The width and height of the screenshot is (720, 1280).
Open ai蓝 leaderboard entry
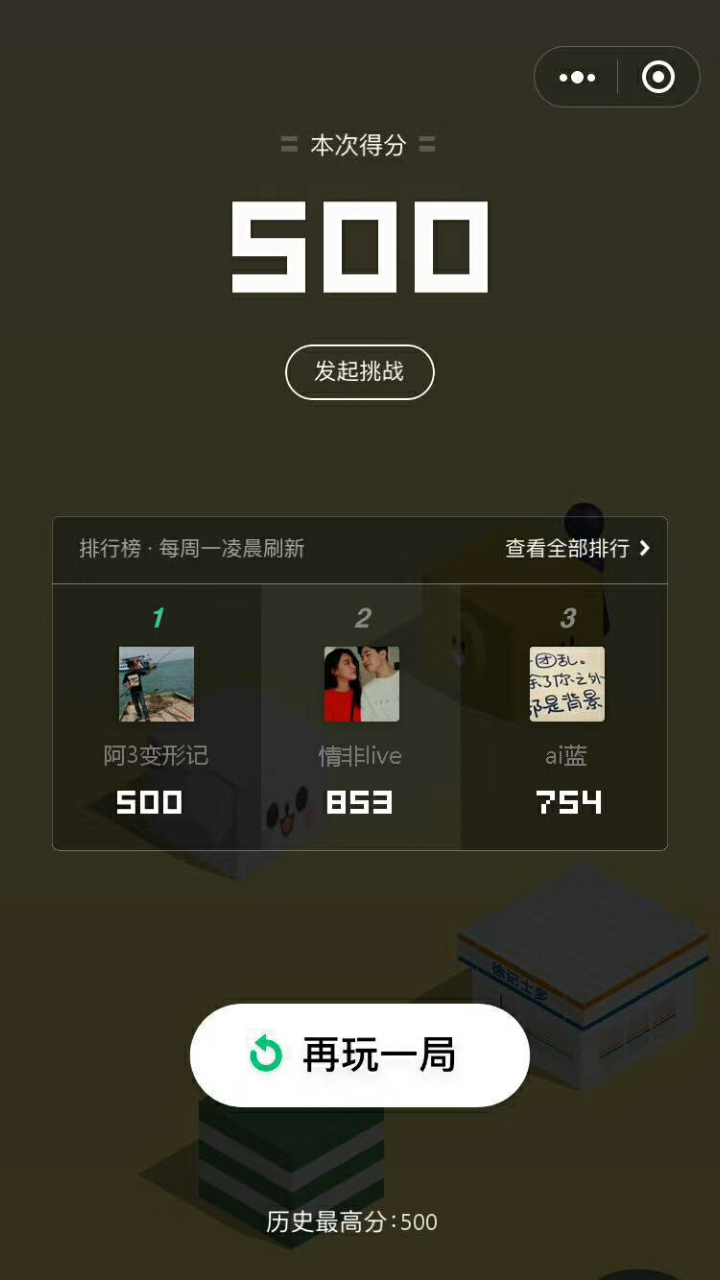pyautogui.click(x=566, y=715)
